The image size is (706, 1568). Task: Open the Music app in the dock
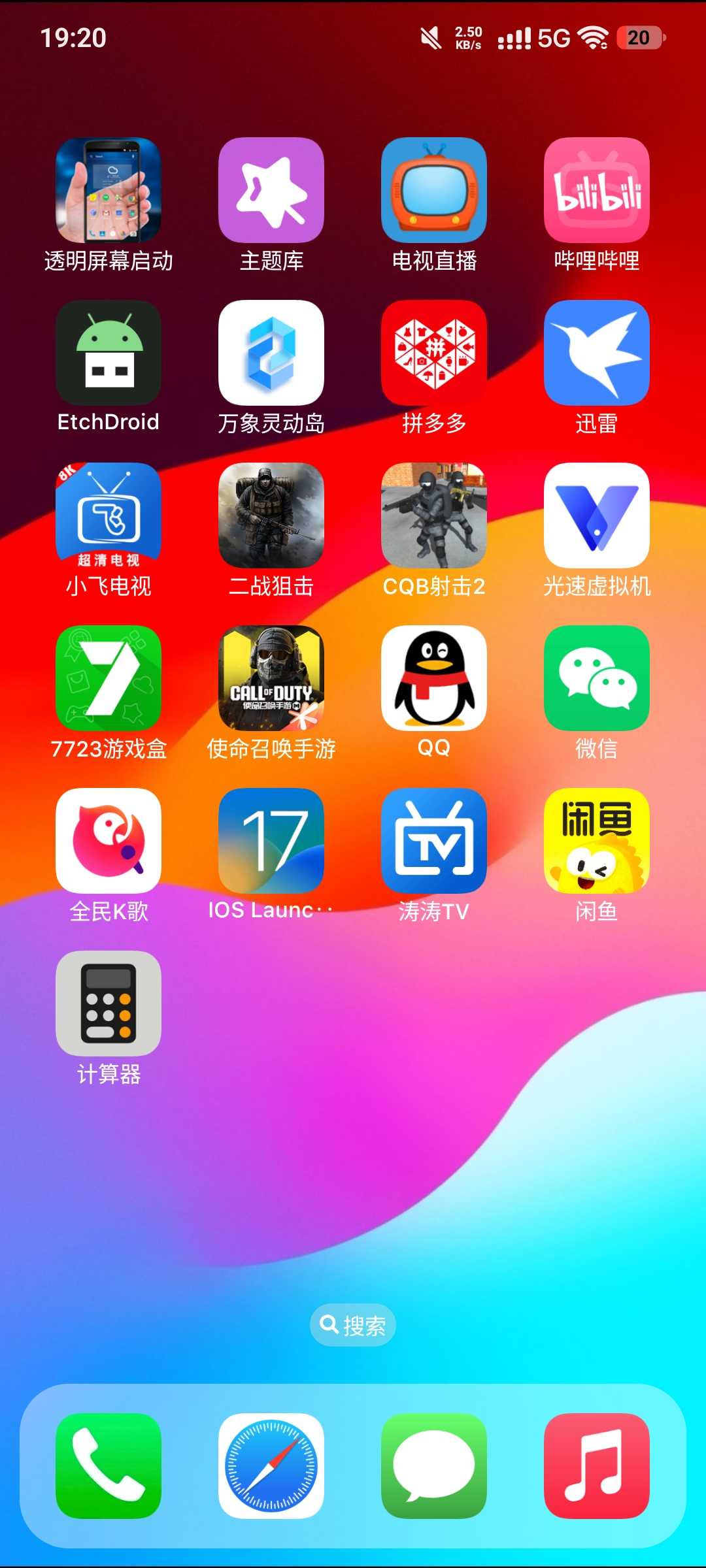coord(596,1466)
